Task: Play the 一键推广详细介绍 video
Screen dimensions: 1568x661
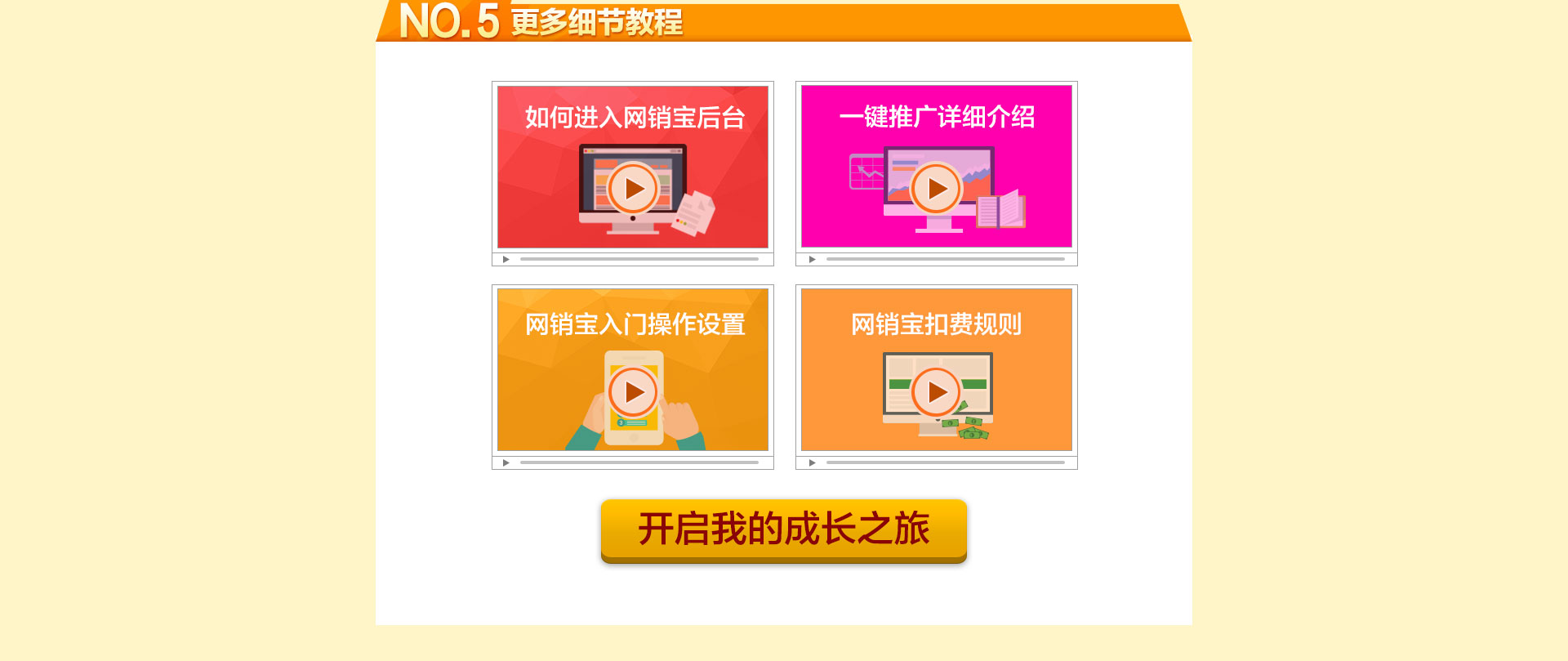Action: click(936, 189)
